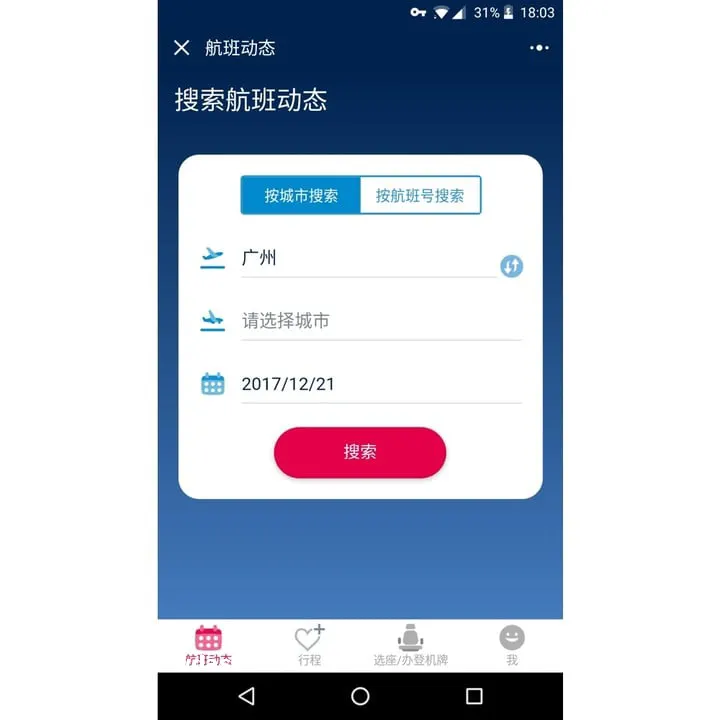Screen dimensions: 720x720
Task: Switch to the 我 profile tab
Action: click(512, 646)
